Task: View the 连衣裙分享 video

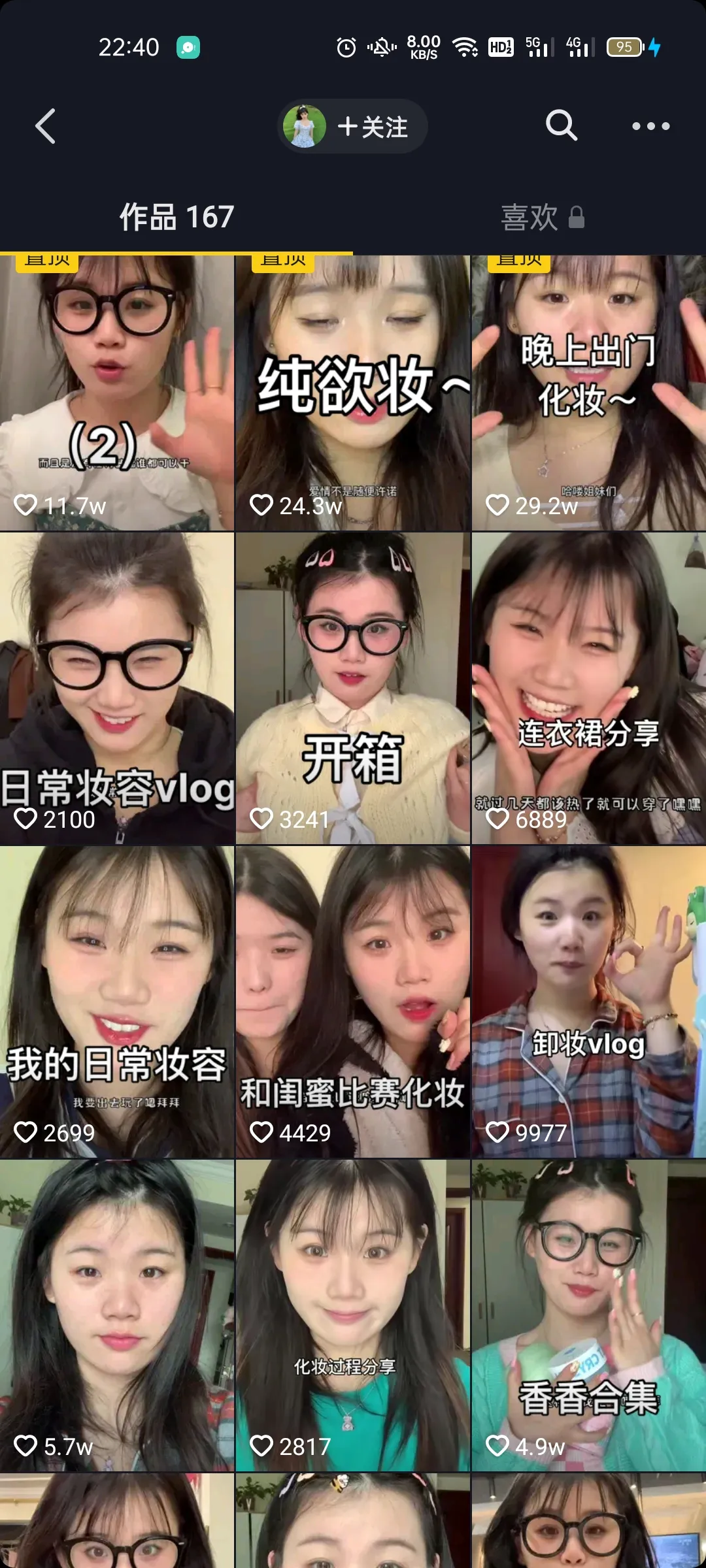Action: tap(588, 688)
